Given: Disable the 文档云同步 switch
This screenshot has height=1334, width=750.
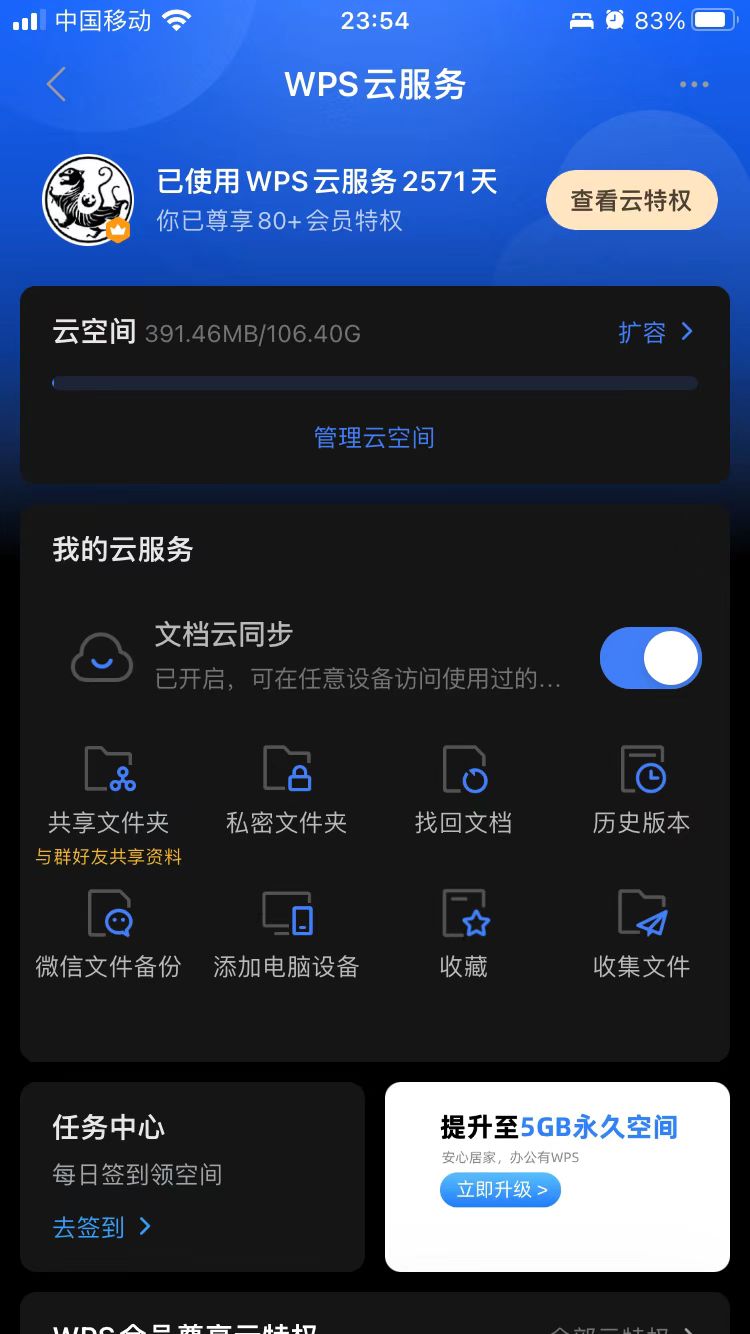Looking at the screenshot, I should [650, 658].
